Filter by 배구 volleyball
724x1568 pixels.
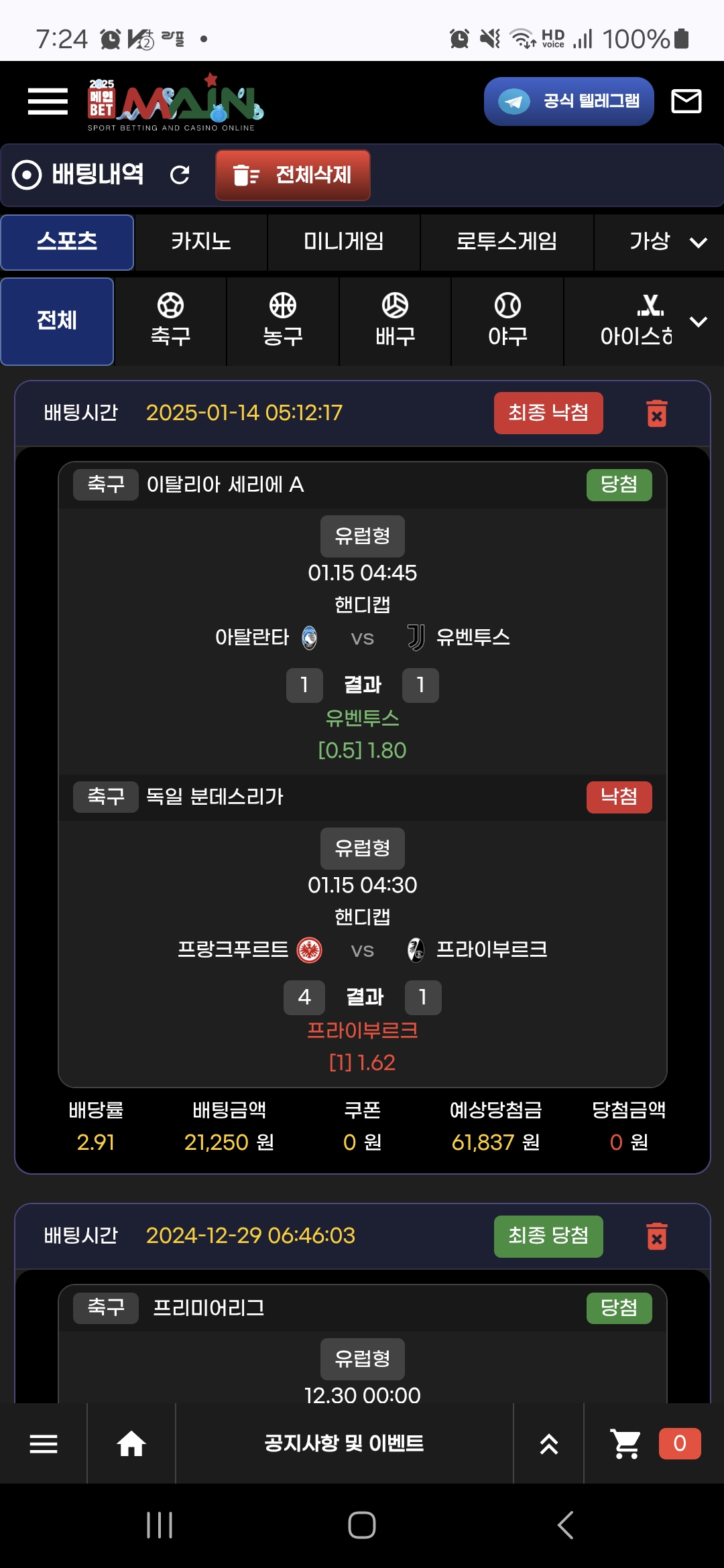coord(395,321)
